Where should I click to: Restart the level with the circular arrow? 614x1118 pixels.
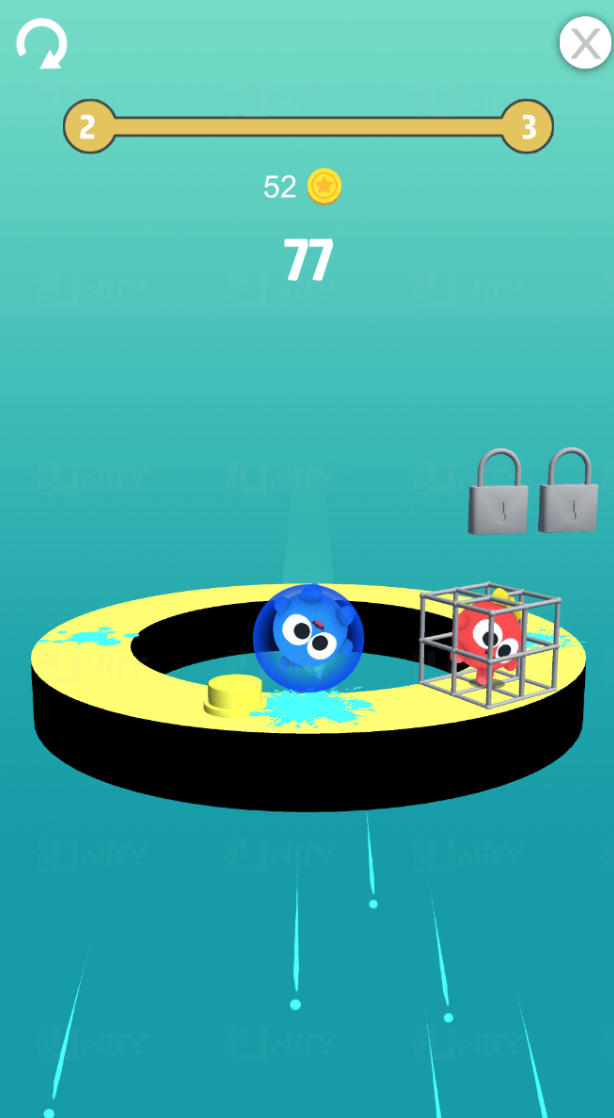click(42, 43)
